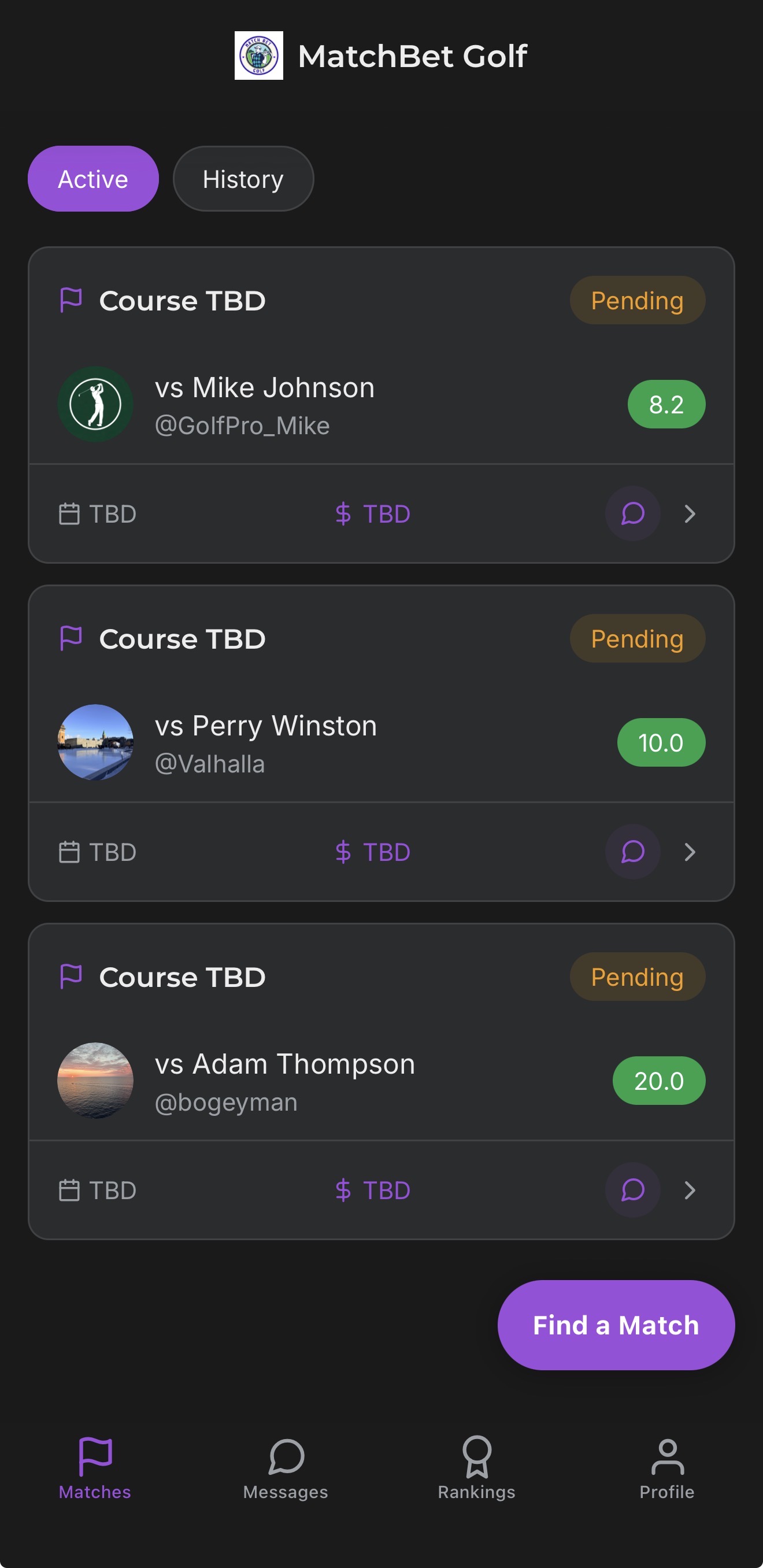
Task: Switch to History matches view
Action: click(x=243, y=178)
